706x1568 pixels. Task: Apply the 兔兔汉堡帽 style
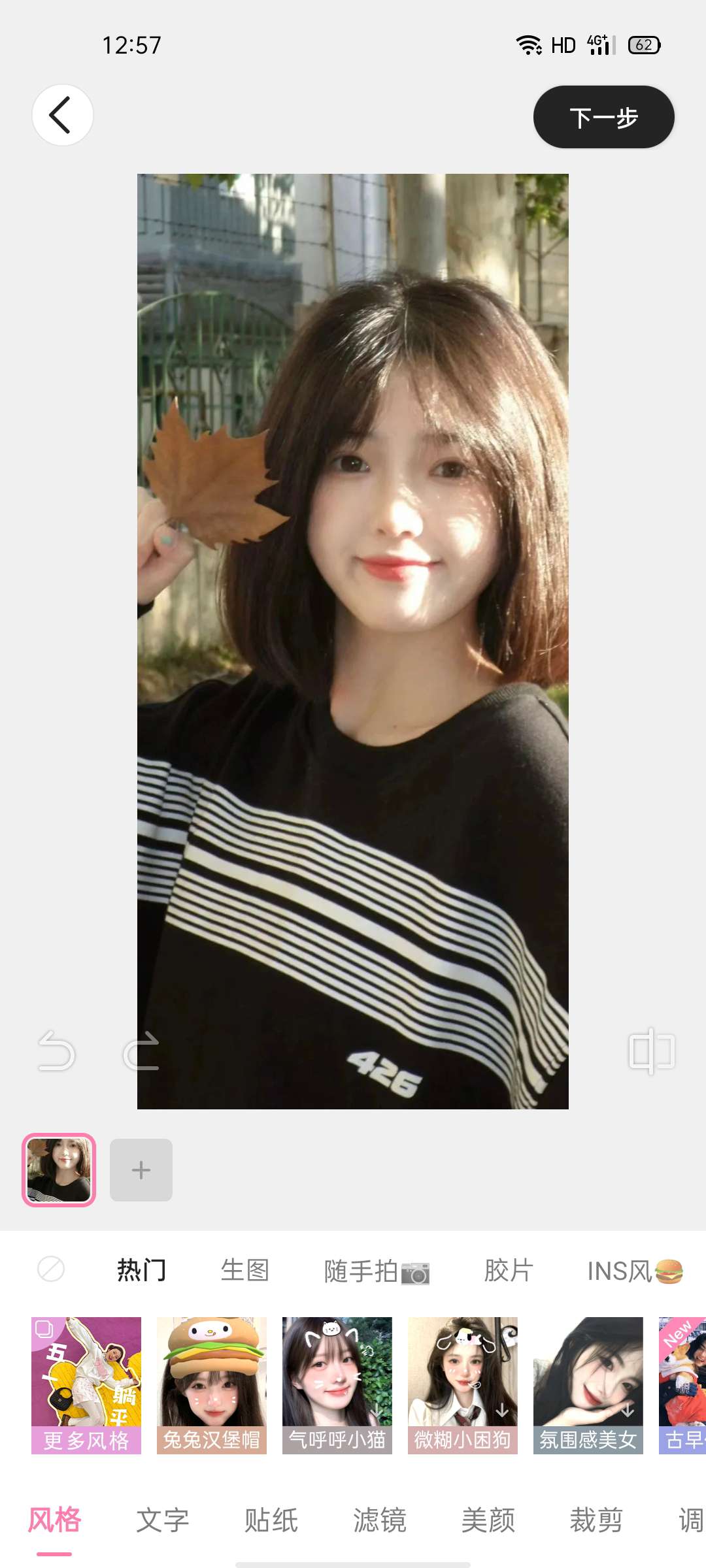tap(212, 1385)
